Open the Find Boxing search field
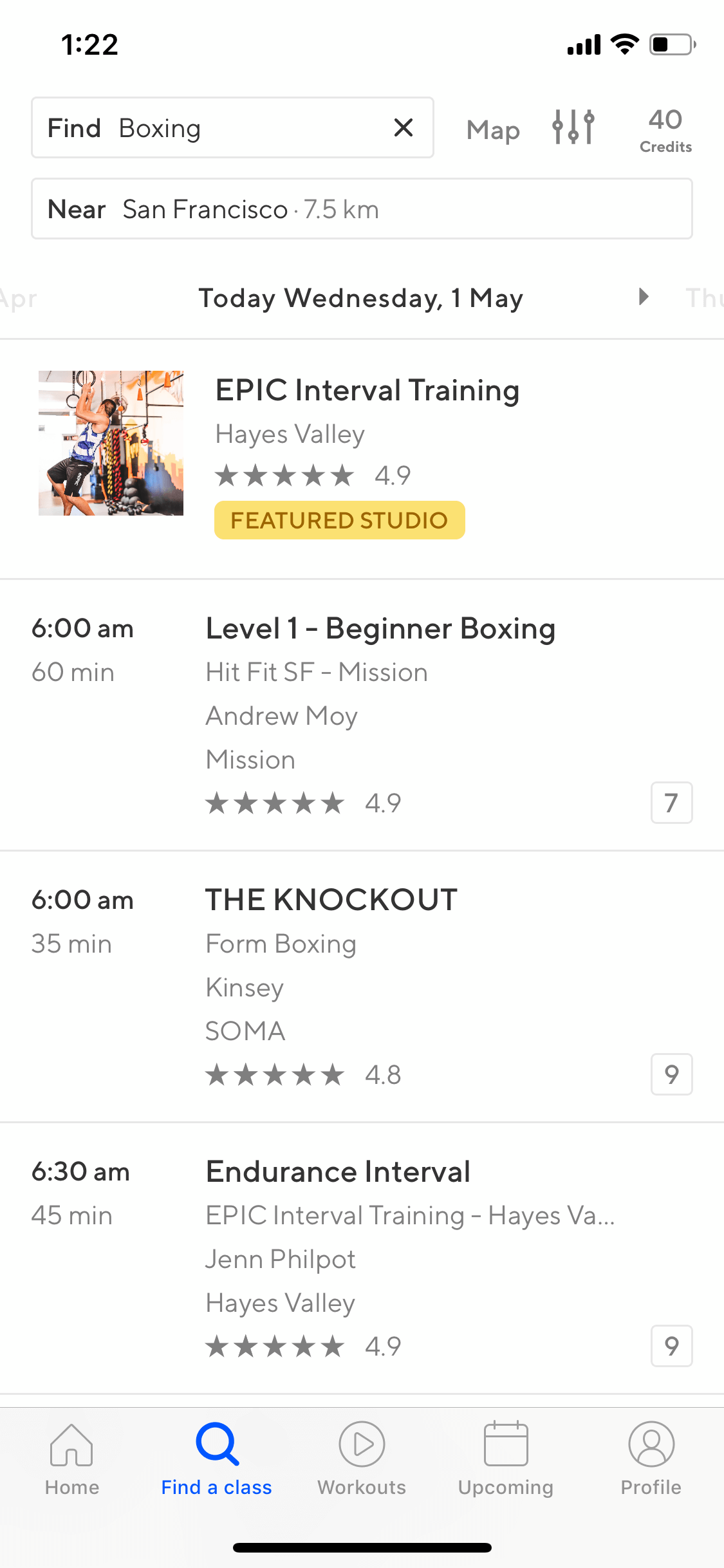The width and height of the screenshot is (724, 1568). [x=232, y=127]
